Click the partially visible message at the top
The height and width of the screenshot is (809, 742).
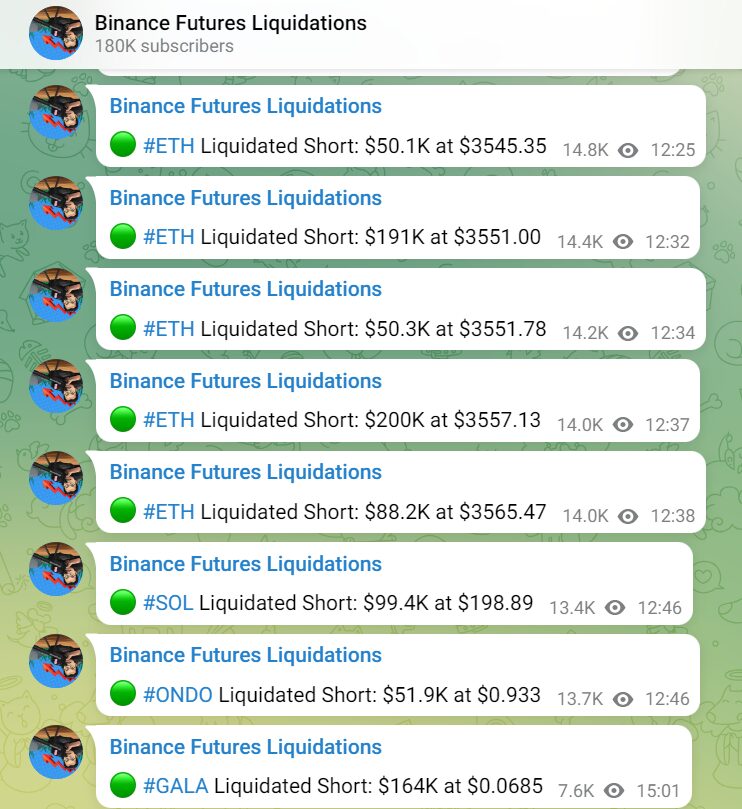point(390,72)
